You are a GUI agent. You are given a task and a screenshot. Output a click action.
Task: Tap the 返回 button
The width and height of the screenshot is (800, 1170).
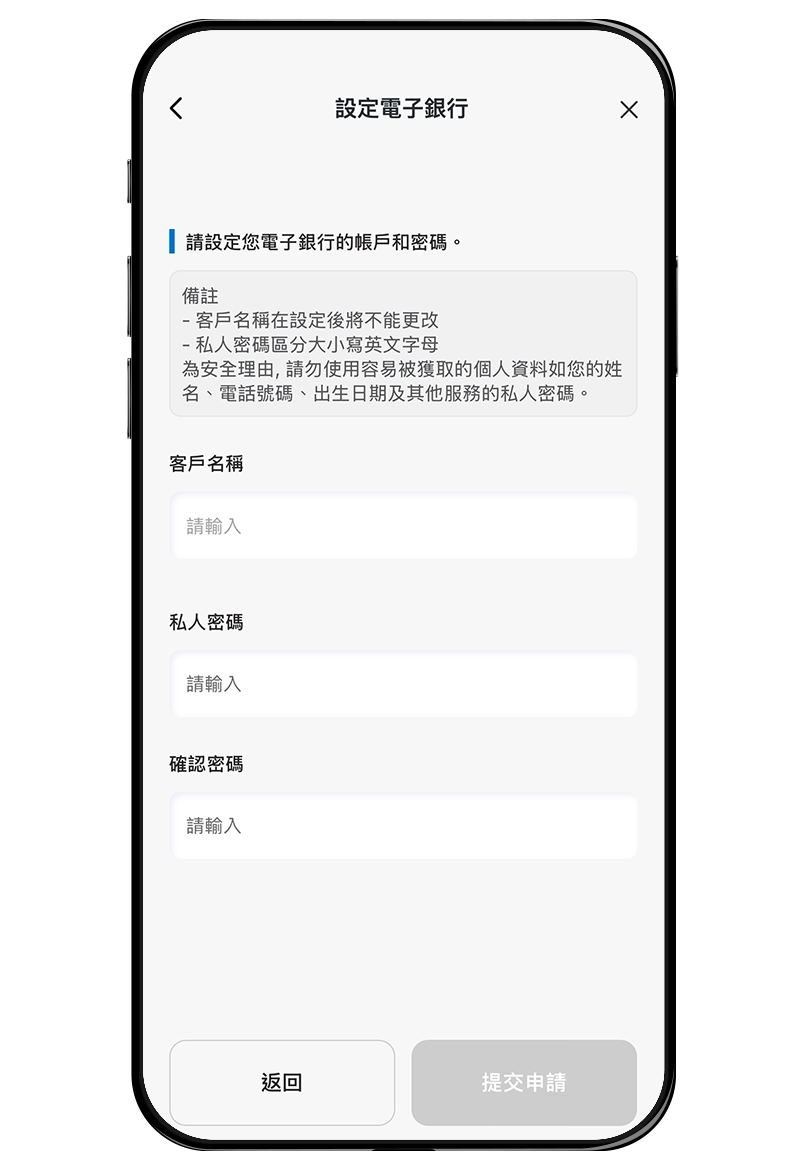(x=282, y=1082)
